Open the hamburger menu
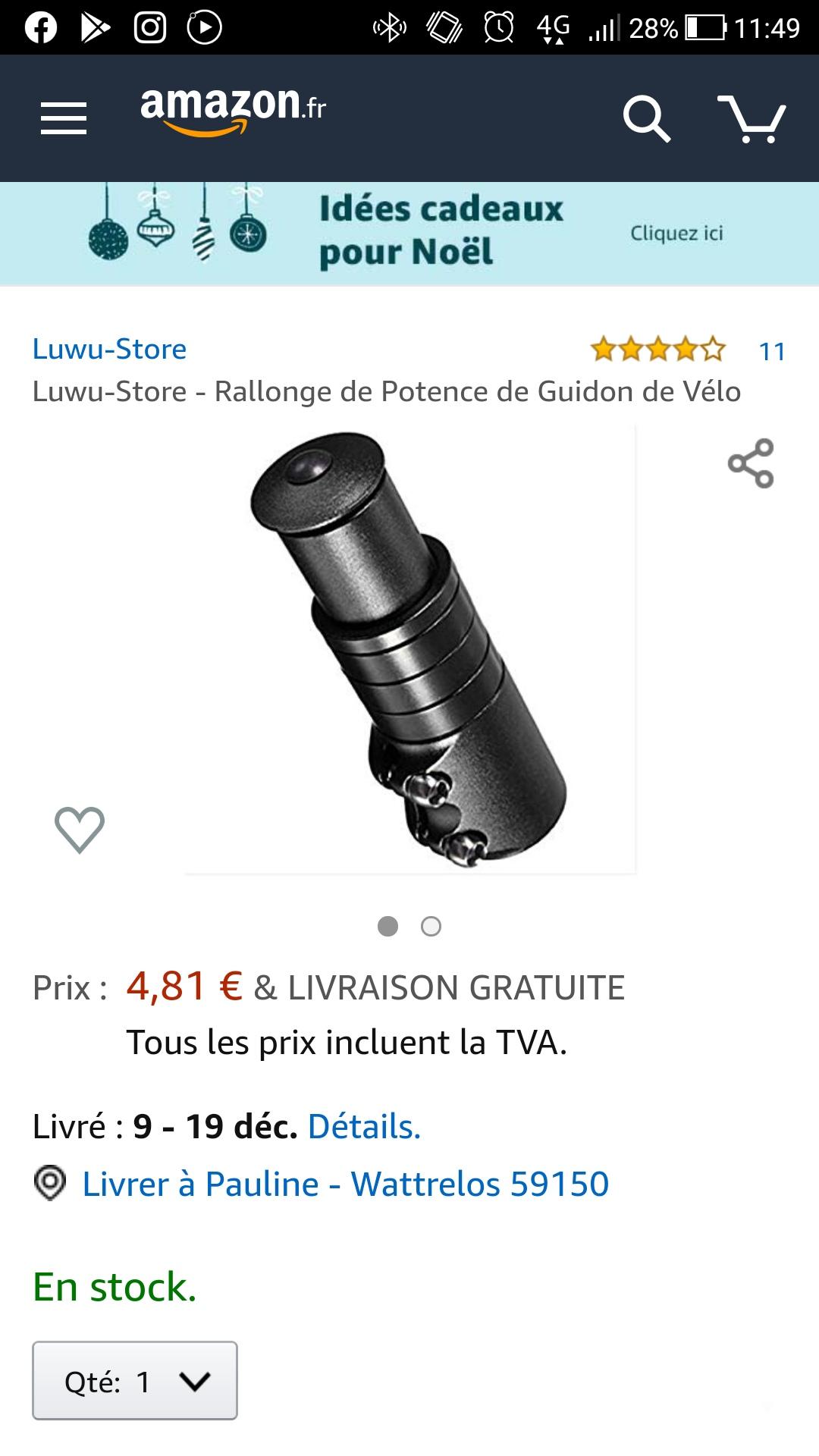This screenshot has height=1456, width=819. [64, 119]
